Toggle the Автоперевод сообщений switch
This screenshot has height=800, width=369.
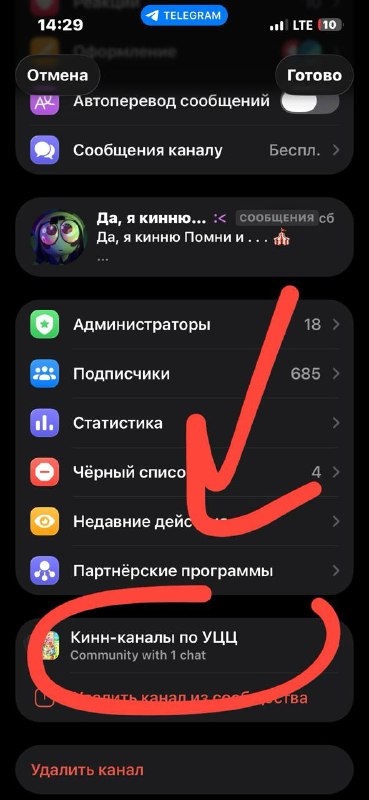[309, 101]
